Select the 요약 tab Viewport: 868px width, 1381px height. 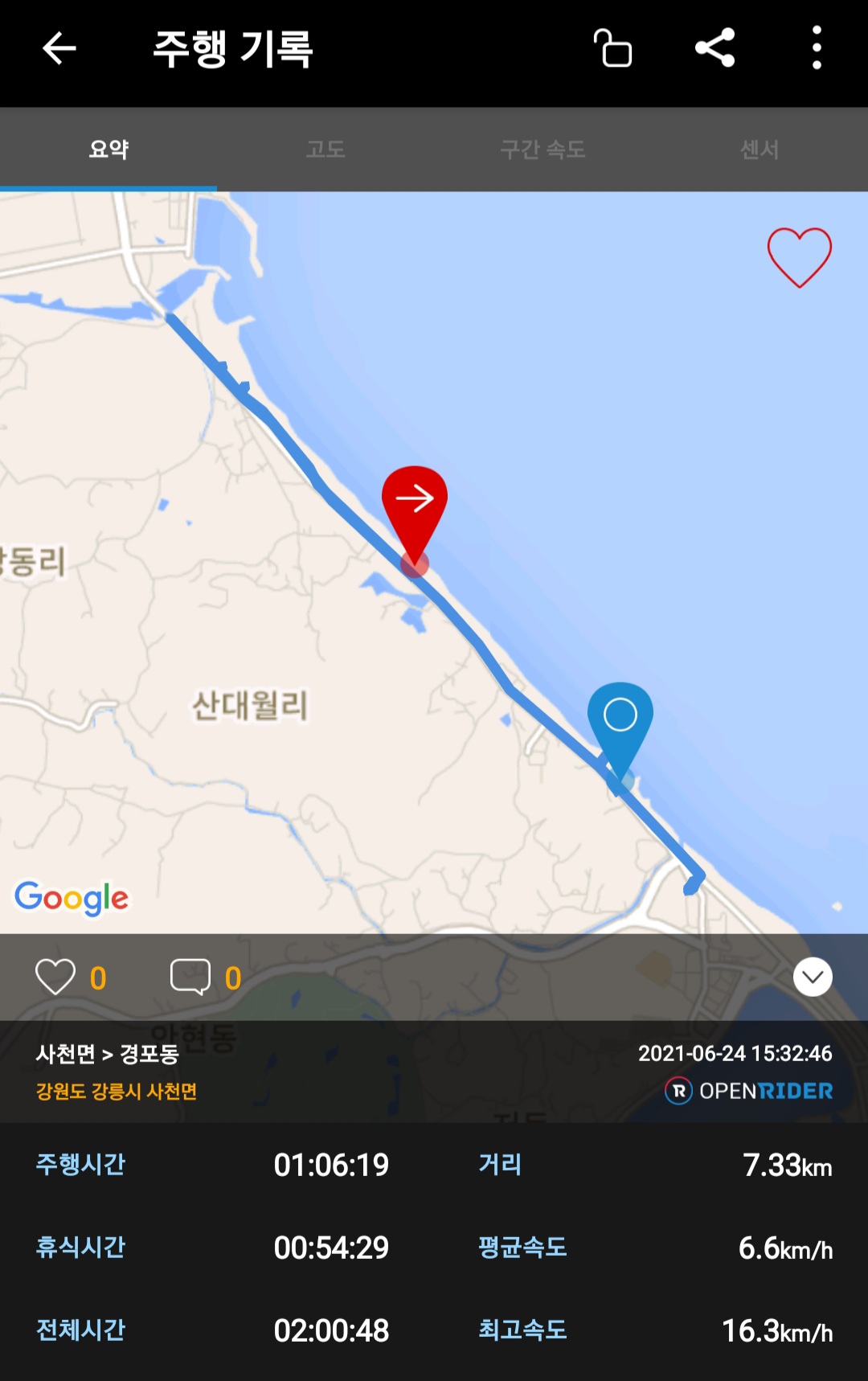(108, 150)
